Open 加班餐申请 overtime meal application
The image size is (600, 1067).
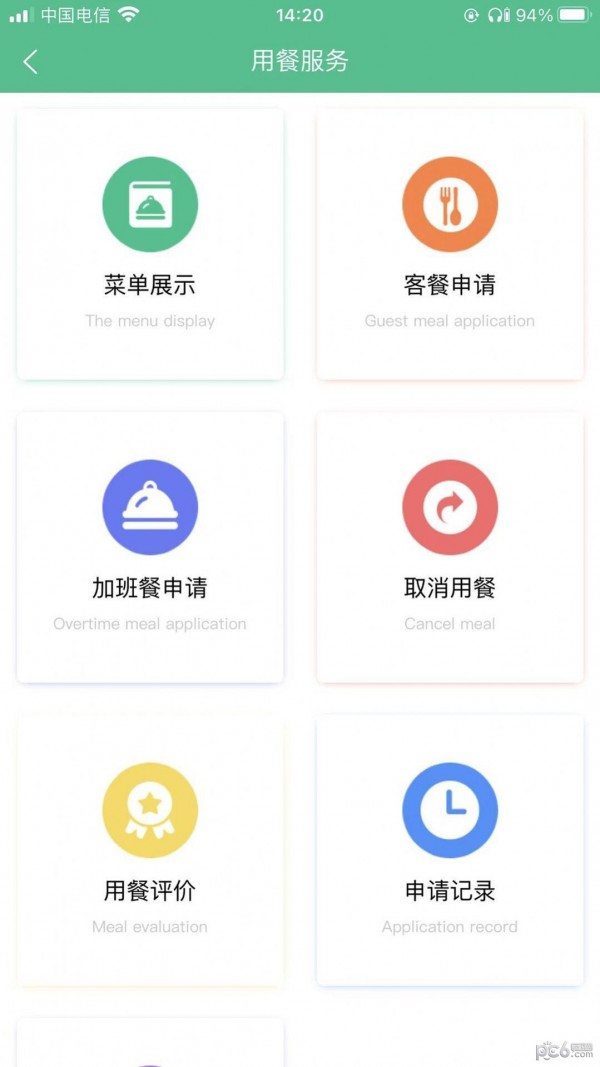[150, 547]
